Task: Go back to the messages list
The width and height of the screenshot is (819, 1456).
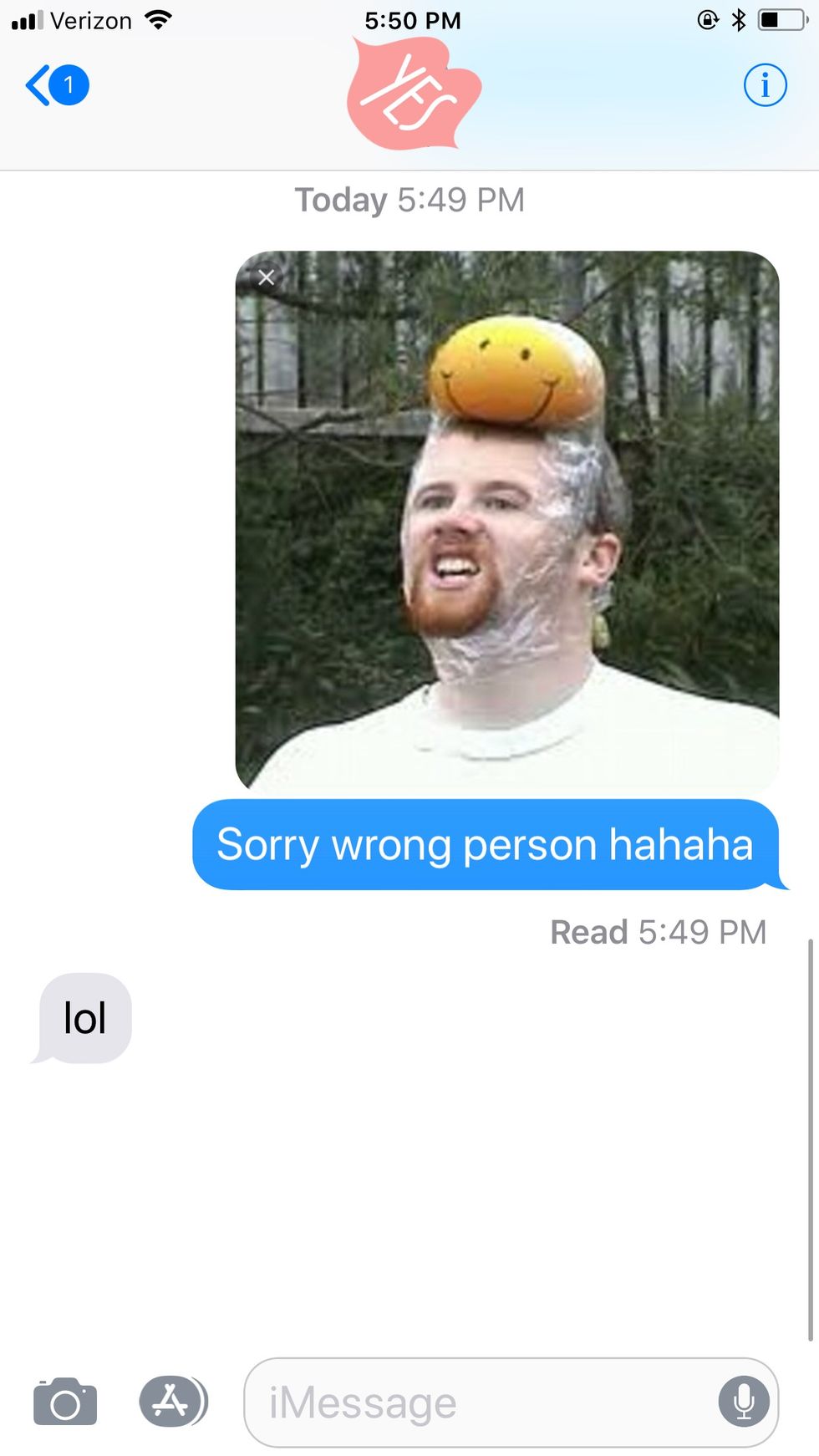Action: (x=55, y=85)
